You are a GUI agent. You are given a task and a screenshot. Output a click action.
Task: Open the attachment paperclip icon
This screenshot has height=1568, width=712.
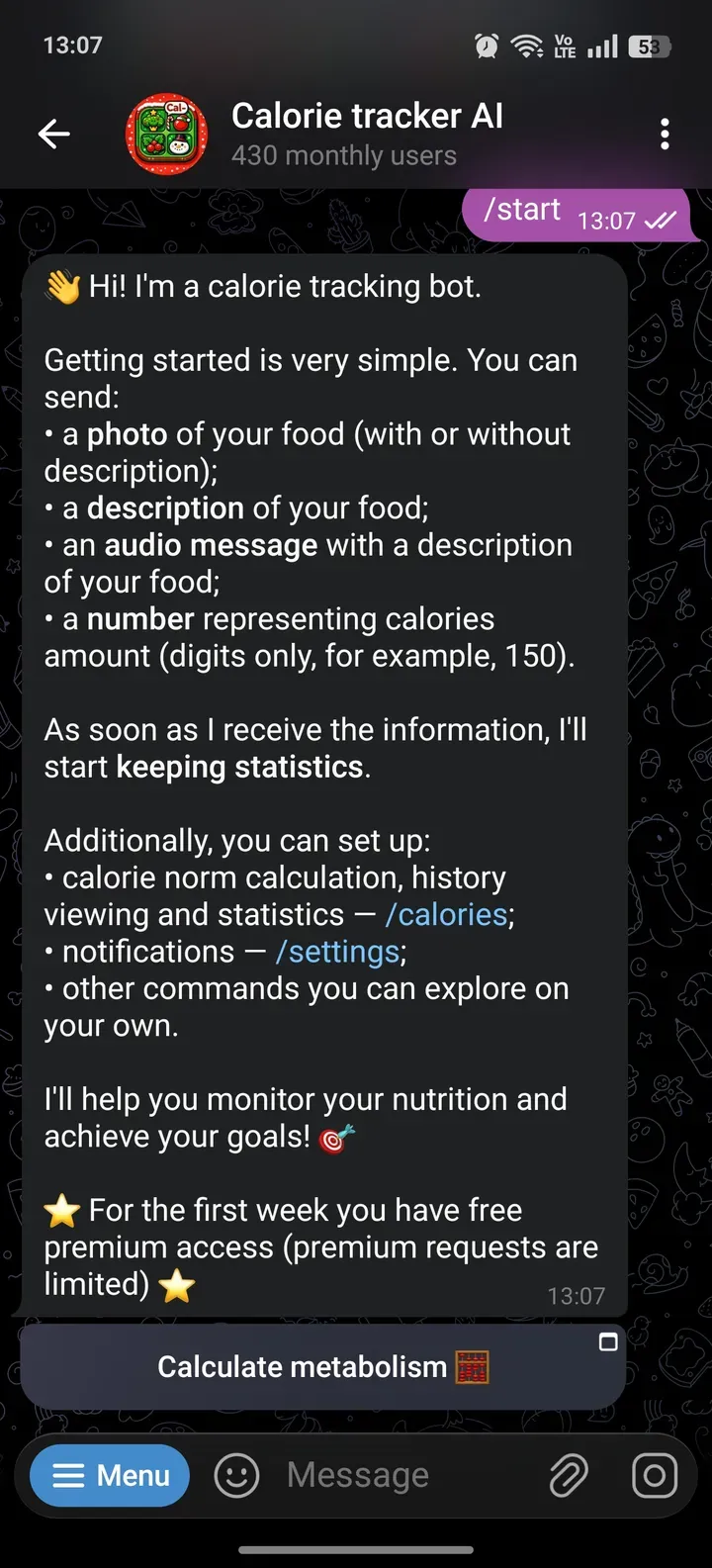(x=568, y=1475)
